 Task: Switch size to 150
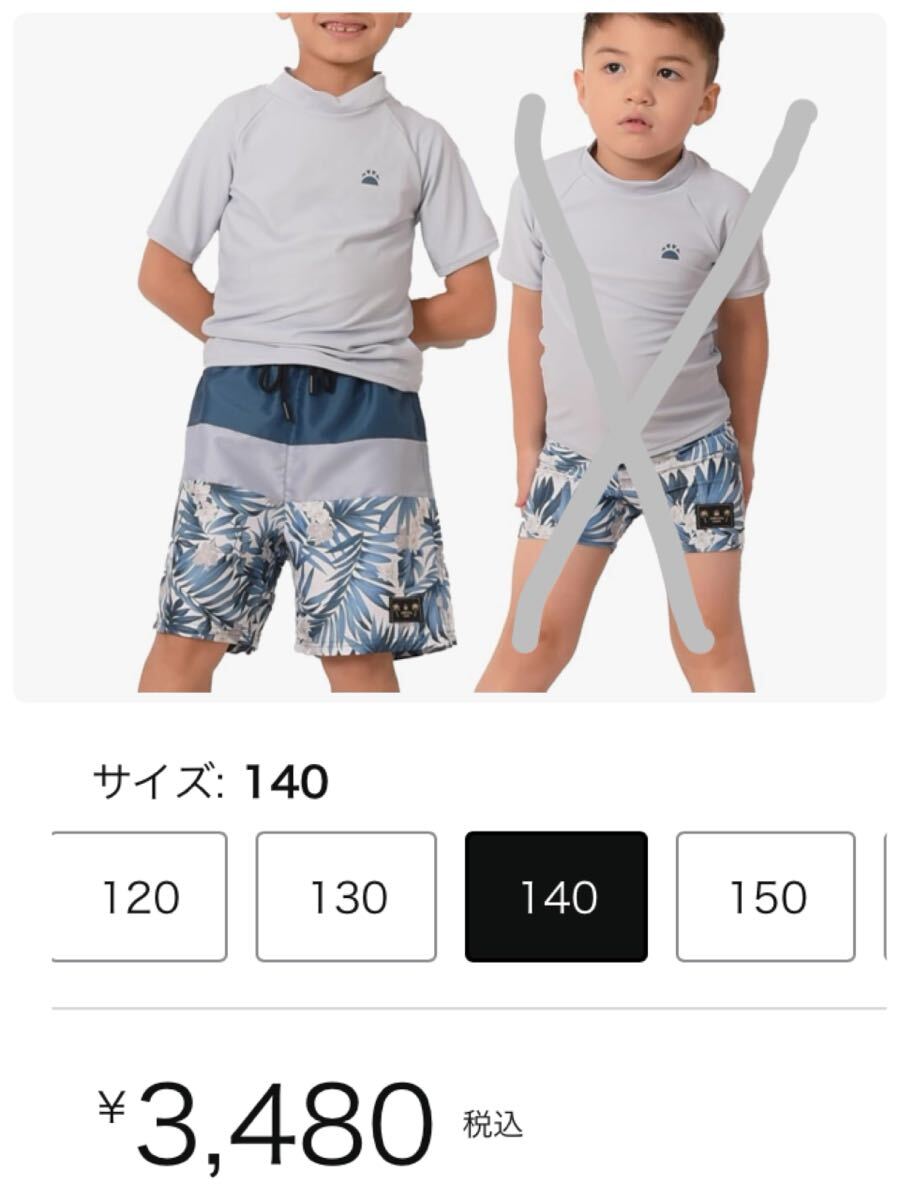click(x=766, y=897)
